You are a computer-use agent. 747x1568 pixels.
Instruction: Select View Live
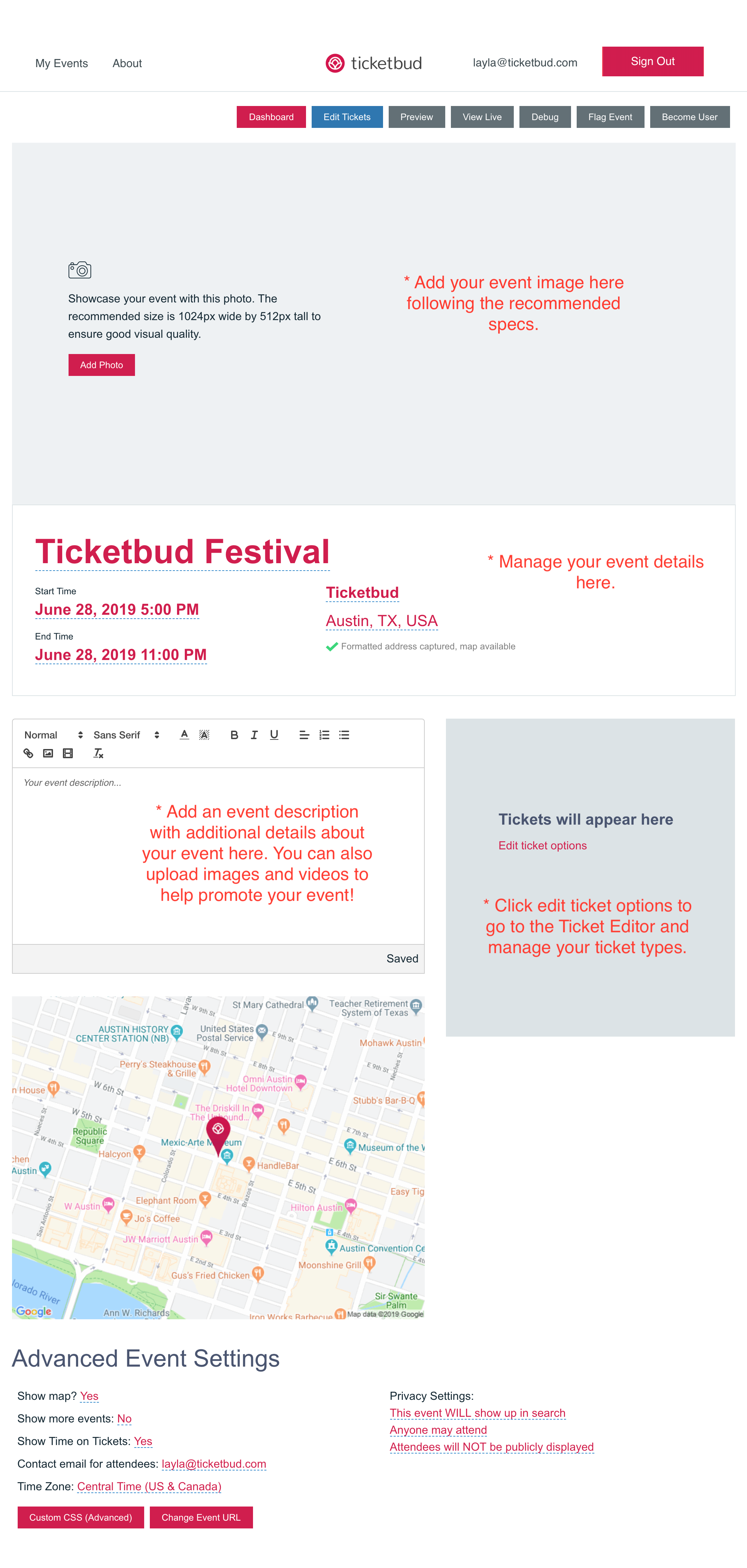coord(482,117)
